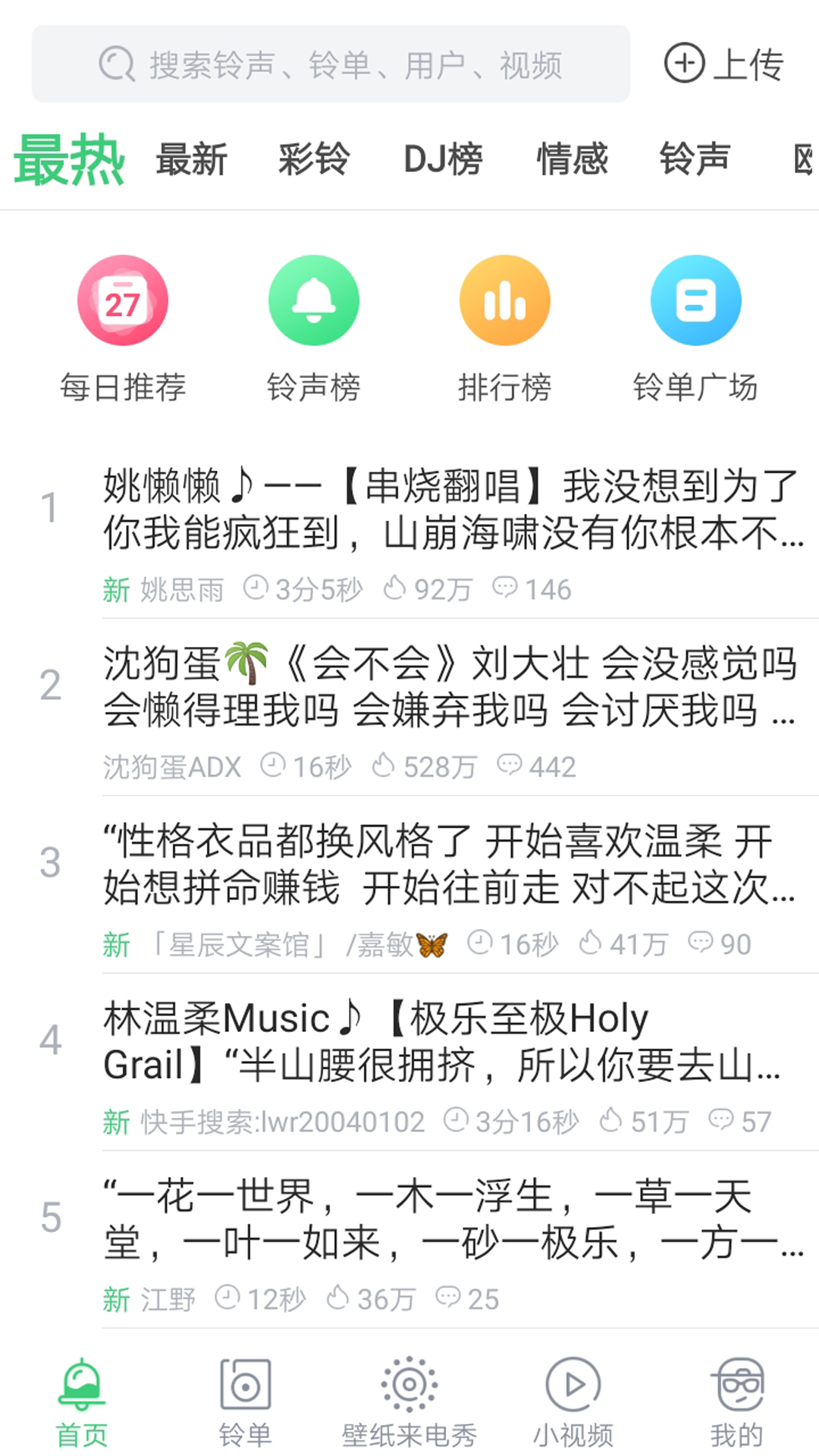Screen dimensions: 819x1456
Task: Tap the 上传 upload button
Action: (x=724, y=65)
